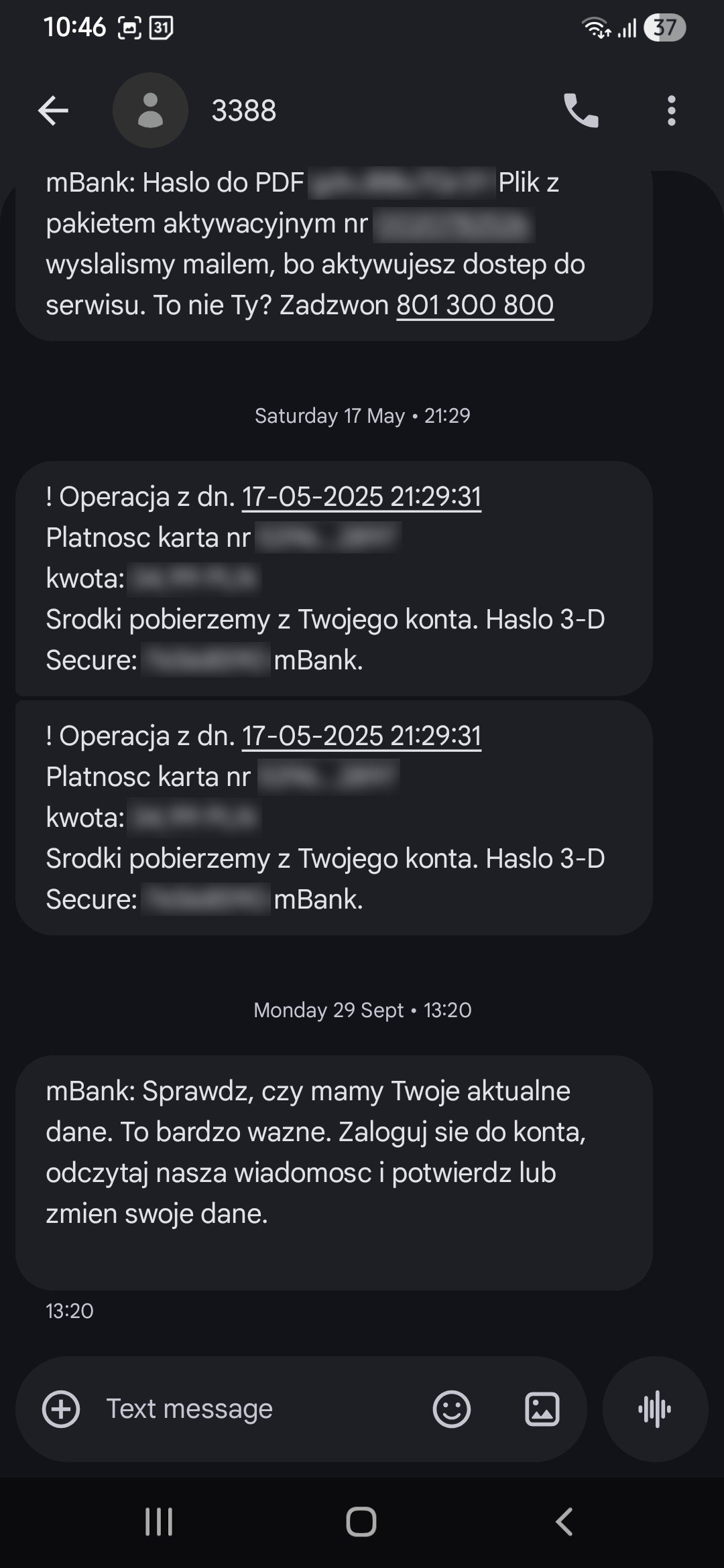Screen dimensions: 724x1568
Task: Select the emoji picker icon
Action: (x=450, y=1409)
